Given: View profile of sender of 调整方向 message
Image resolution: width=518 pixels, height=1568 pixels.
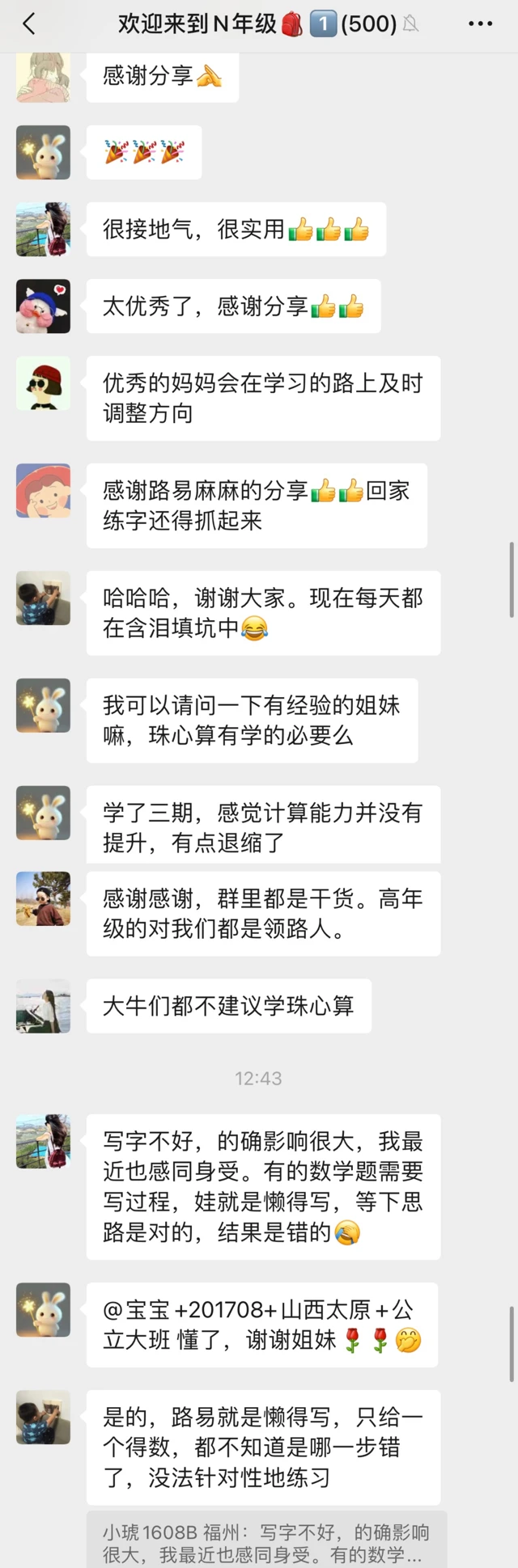Looking at the screenshot, I should tap(43, 383).
